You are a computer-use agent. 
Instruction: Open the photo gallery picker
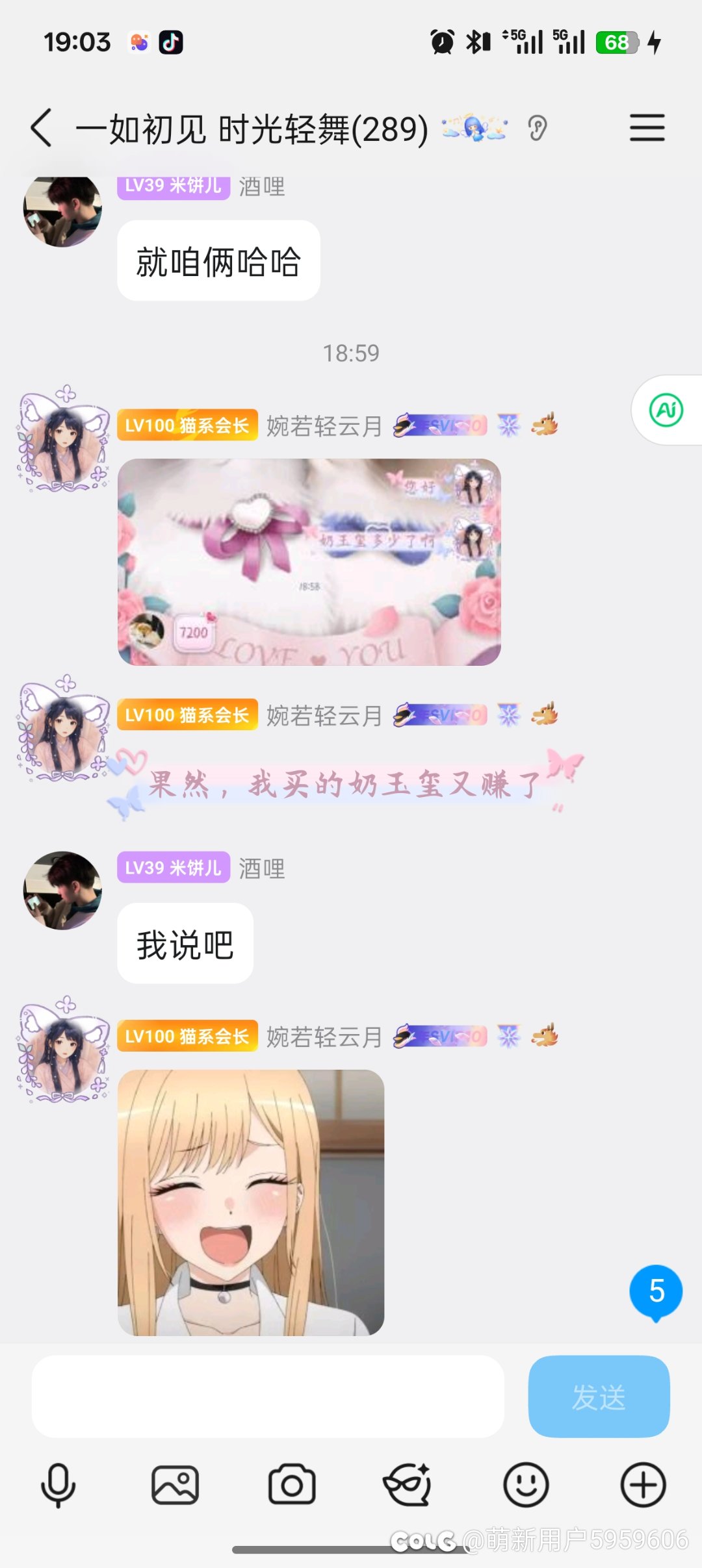coord(175,1485)
